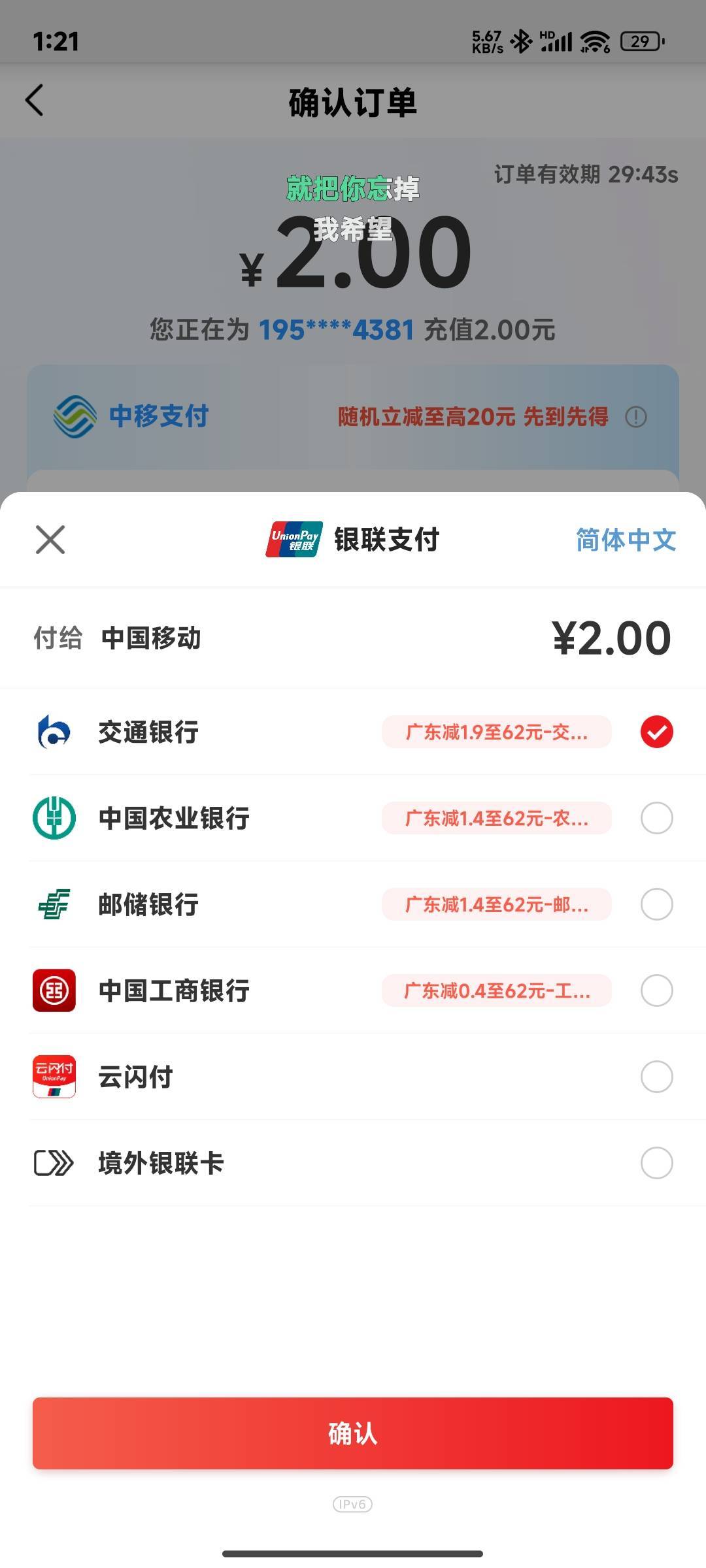Confirm payment with 确认 button
706x1568 pixels.
(353, 1433)
